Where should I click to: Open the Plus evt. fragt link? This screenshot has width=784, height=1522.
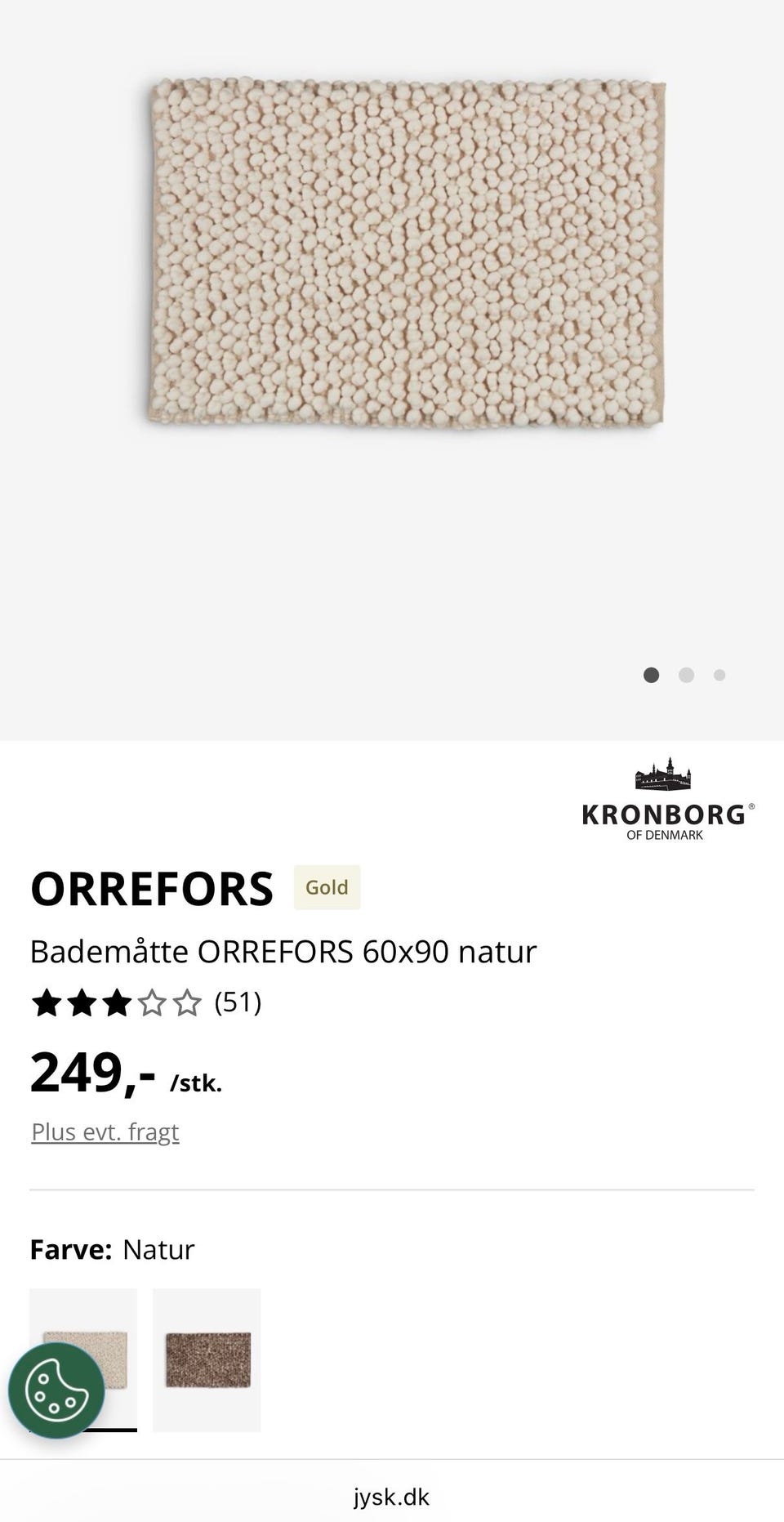click(105, 1132)
